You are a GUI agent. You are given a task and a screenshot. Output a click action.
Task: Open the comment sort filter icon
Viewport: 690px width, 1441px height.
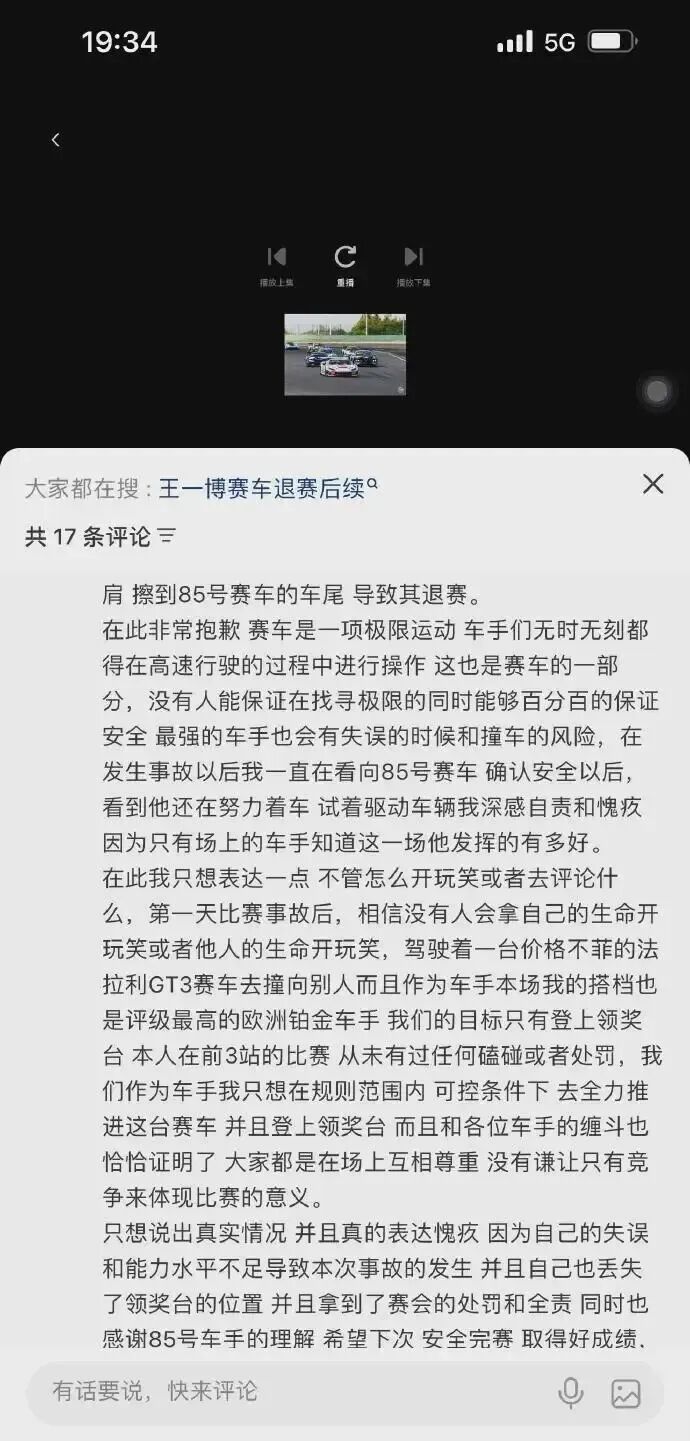[x=167, y=537]
